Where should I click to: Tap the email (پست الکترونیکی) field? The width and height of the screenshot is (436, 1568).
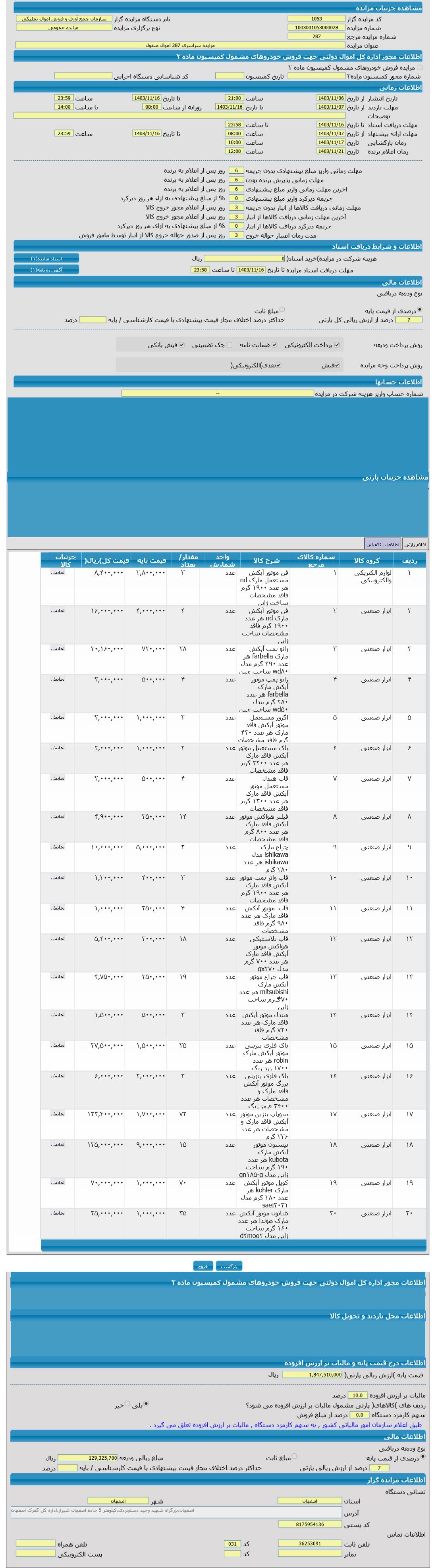click(x=35, y=1553)
